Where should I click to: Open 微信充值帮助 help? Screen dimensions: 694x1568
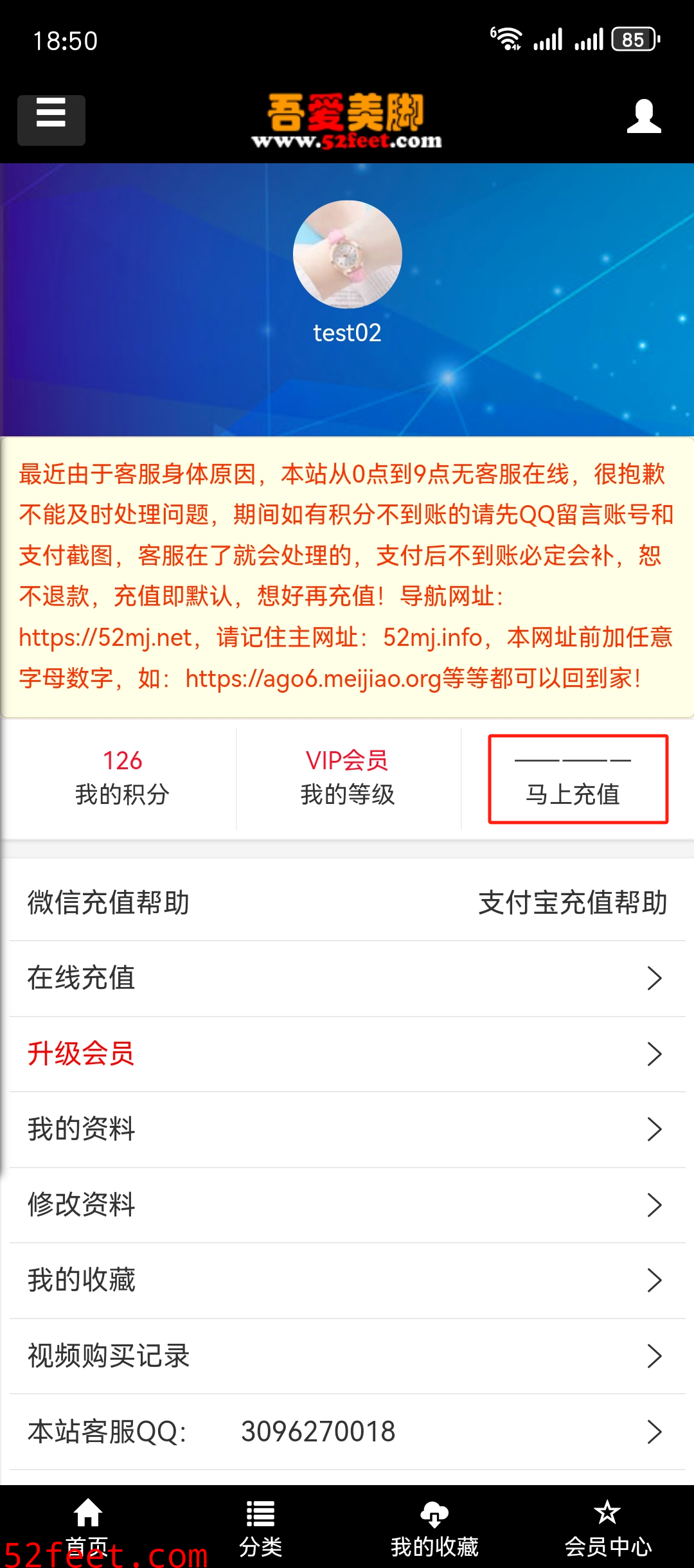[108, 902]
